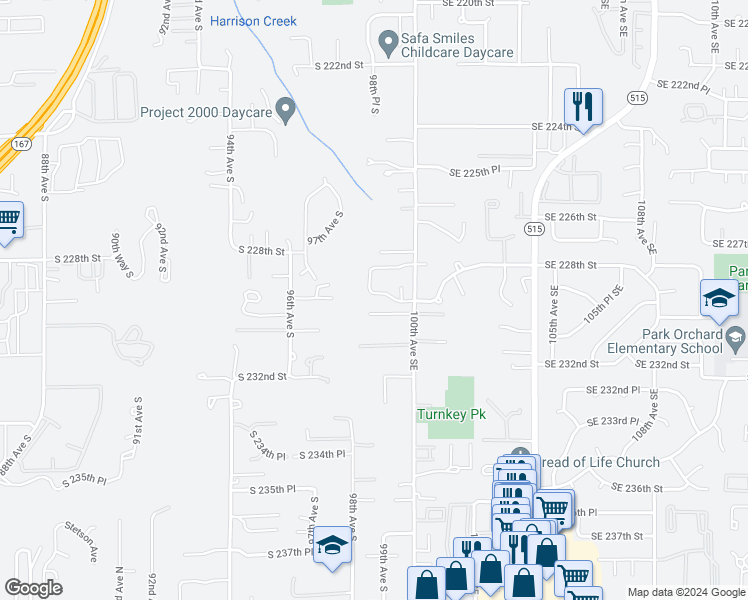Screen dimensions: 748x600
Task: Open the Safa Smiles Childcare Daycare pin
Action: [389, 44]
